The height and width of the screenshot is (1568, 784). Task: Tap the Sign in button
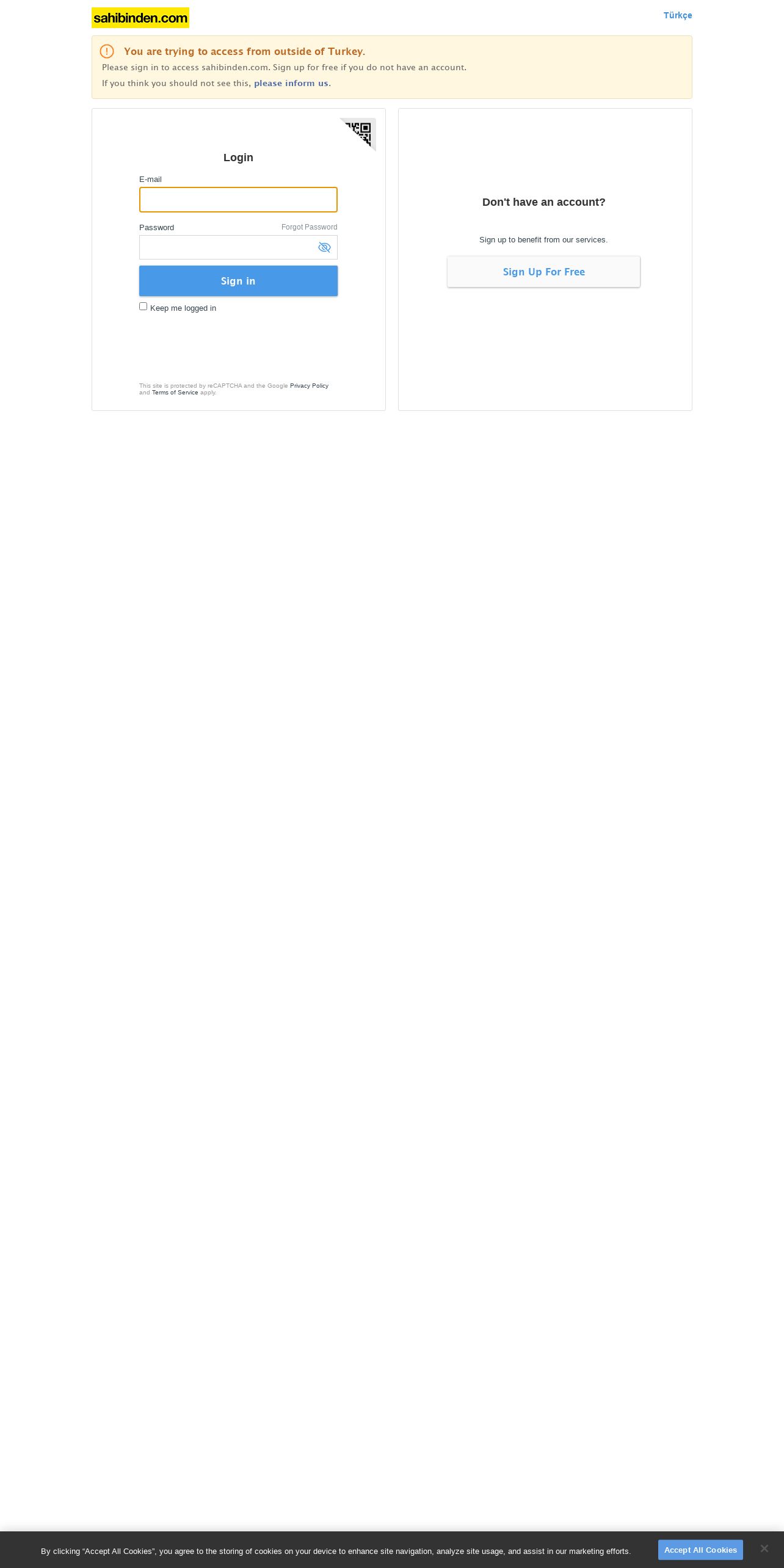pyautogui.click(x=238, y=281)
